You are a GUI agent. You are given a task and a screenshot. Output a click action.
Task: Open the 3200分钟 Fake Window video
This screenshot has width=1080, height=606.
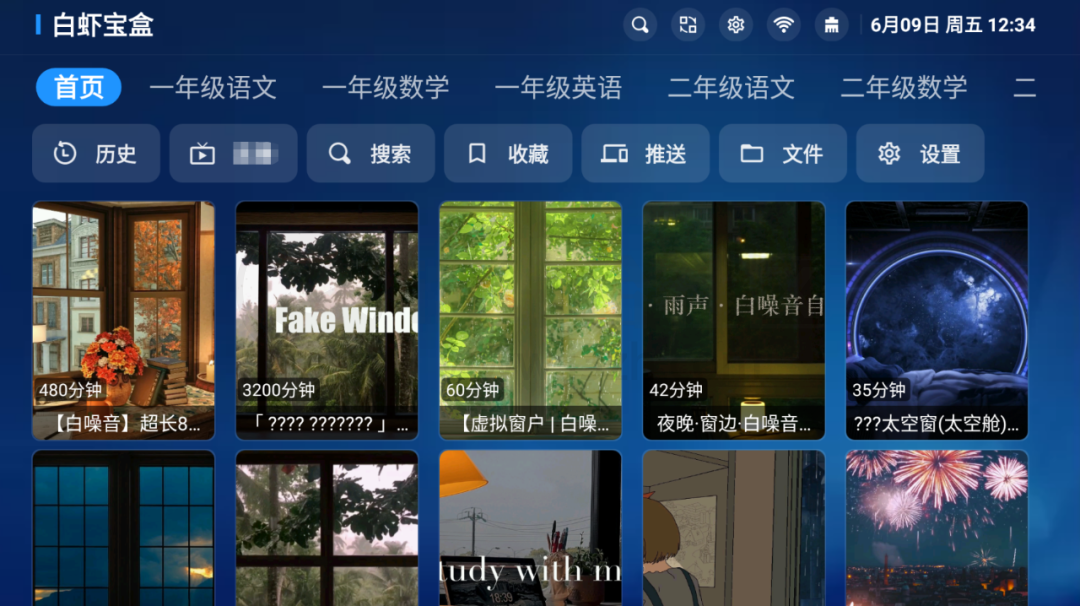pos(327,320)
